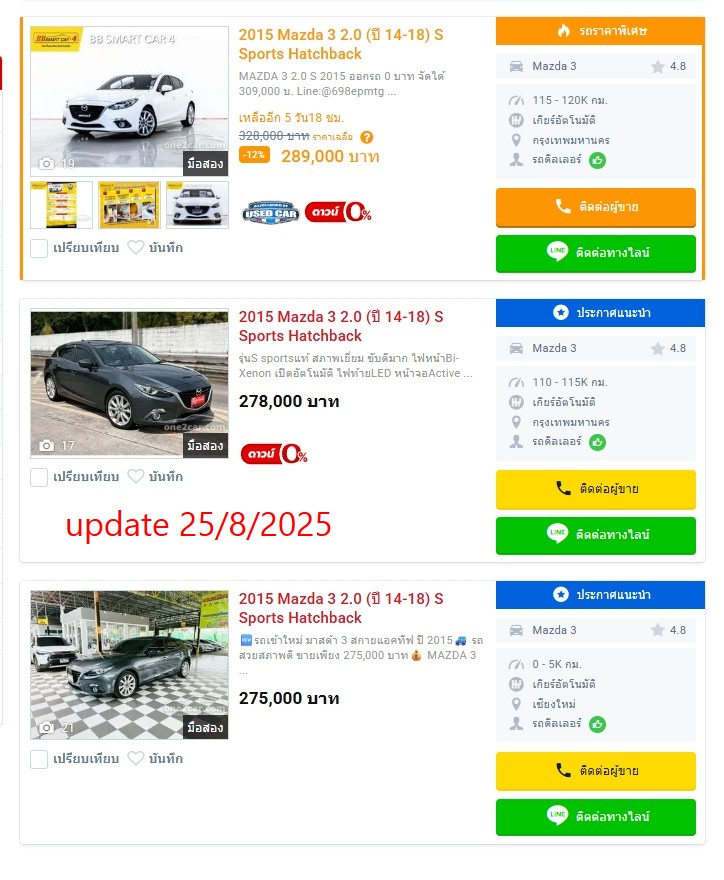This screenshot has width=724, height=880.
Task: Contact seller of the 289,000 baht Mazda 3
Action: (x=595, y=207)
